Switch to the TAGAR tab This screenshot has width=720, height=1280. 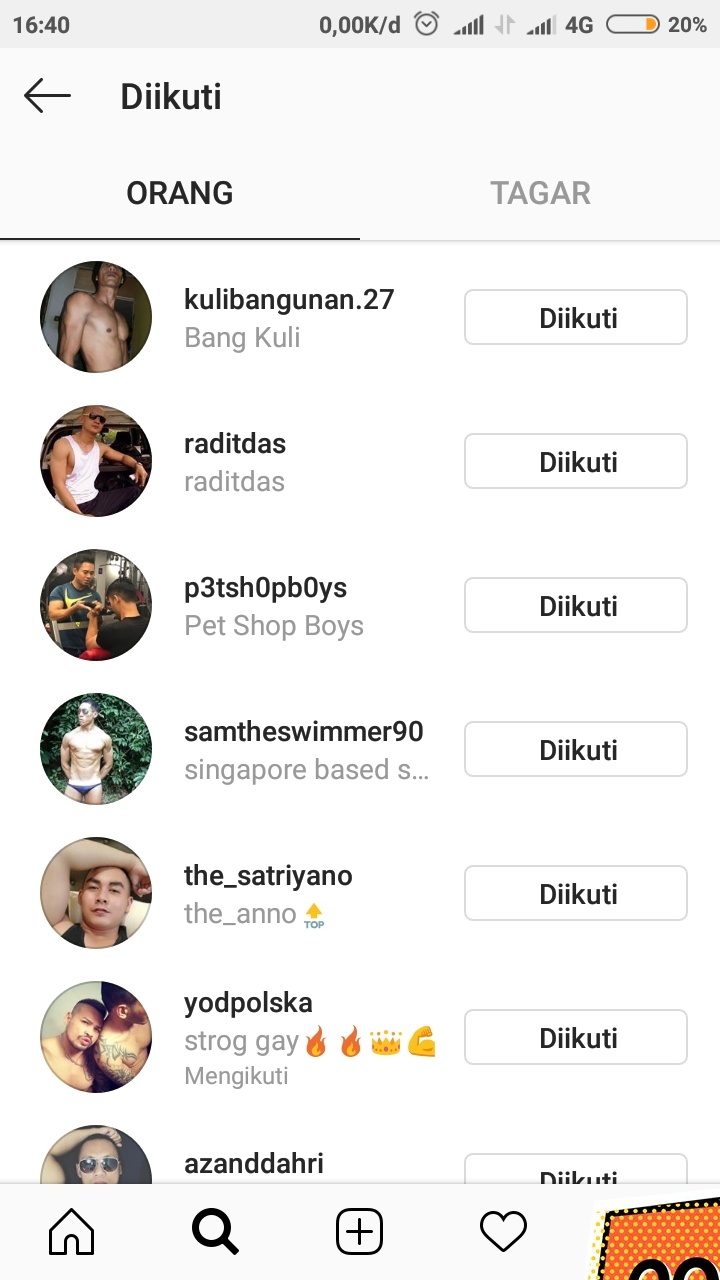(540, 193)
